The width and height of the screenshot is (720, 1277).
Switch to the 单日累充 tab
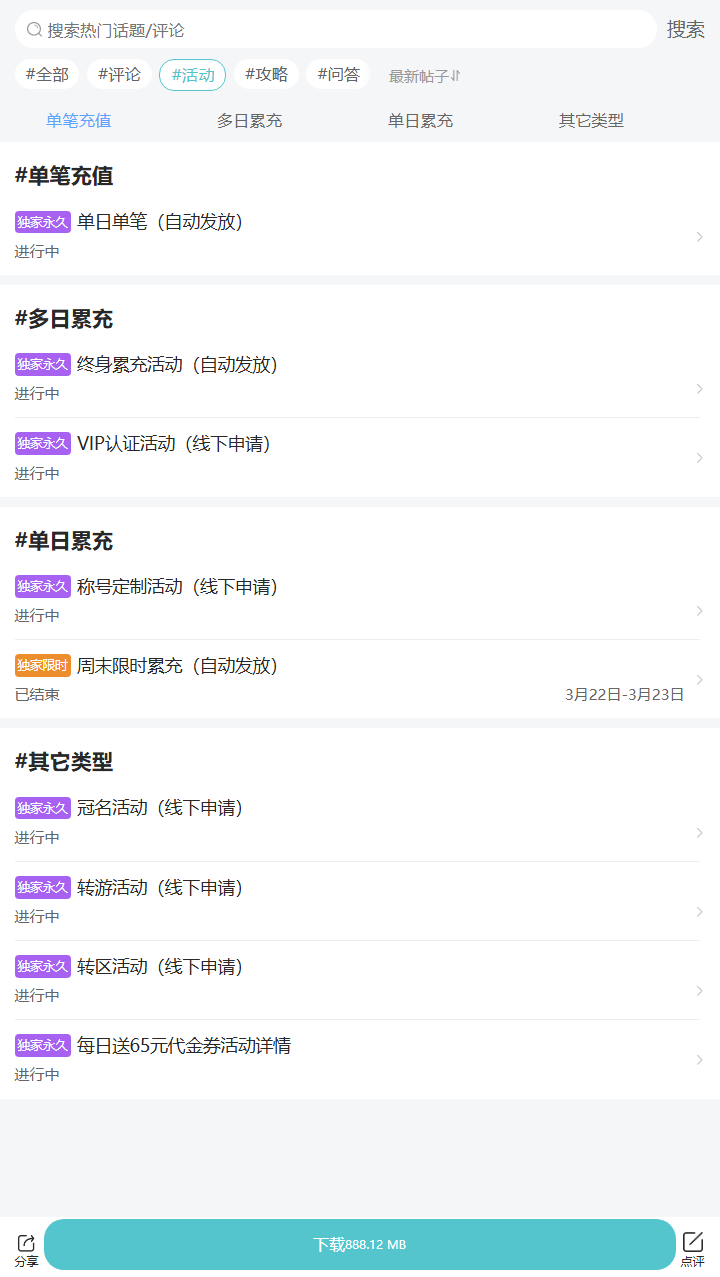pos(420,121)
